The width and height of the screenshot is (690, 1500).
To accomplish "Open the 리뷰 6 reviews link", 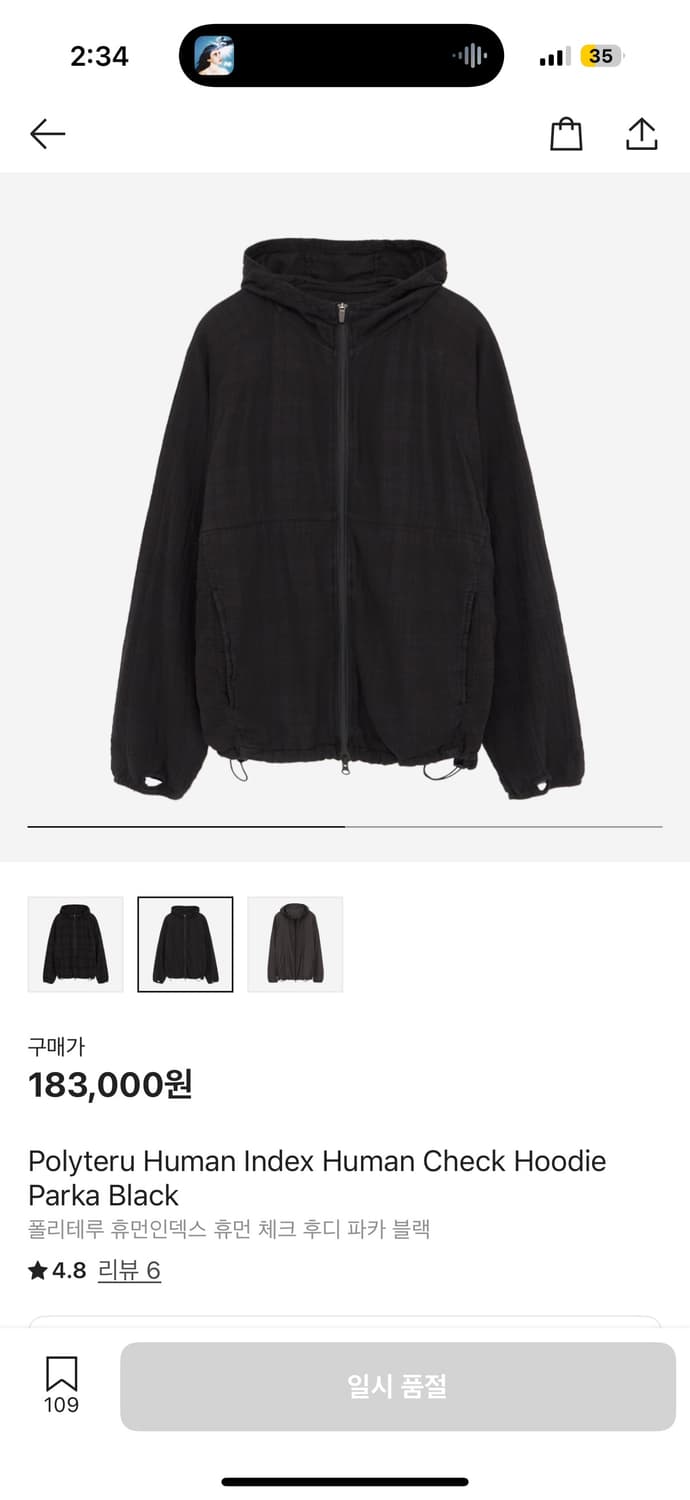I will pos(129,1270).
